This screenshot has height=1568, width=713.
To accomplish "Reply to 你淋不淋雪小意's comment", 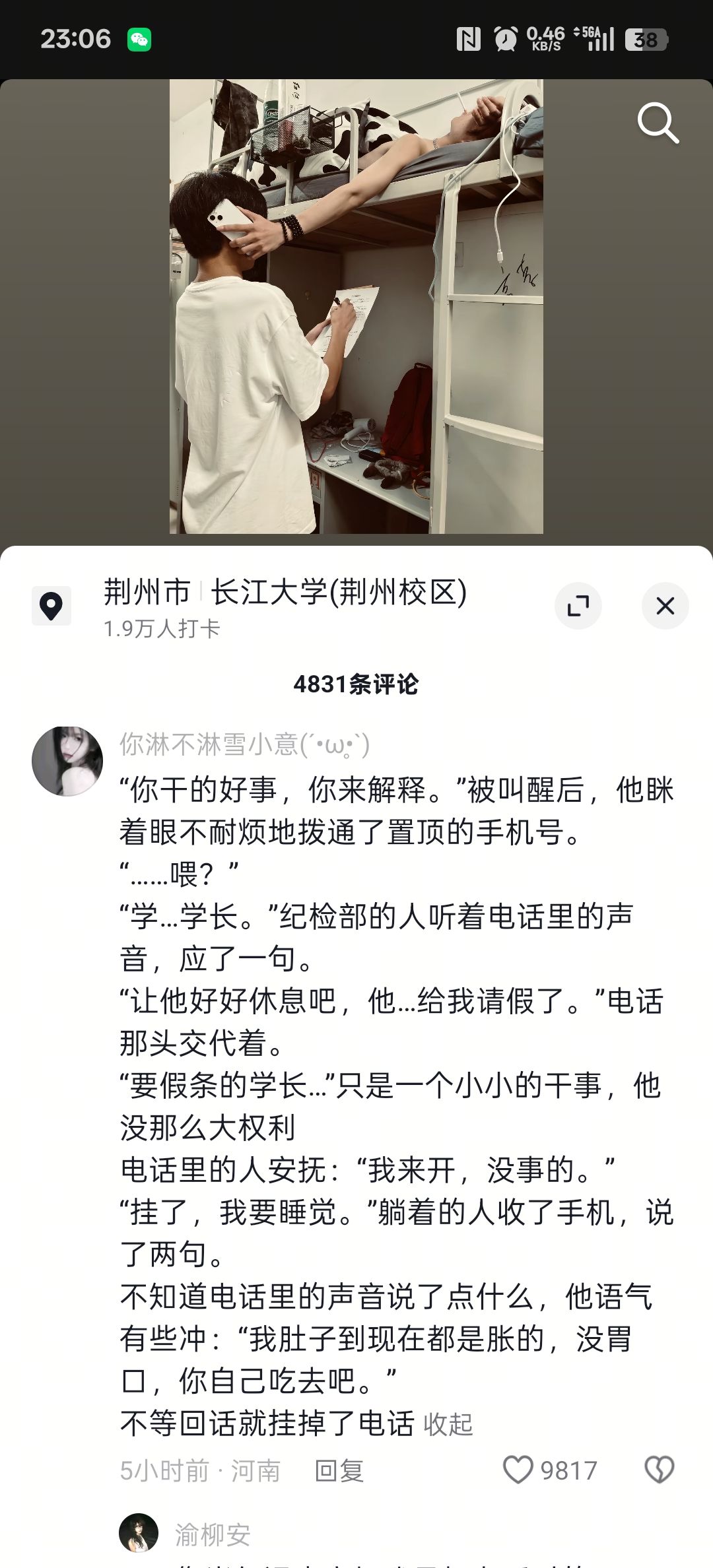I will point(339,1470).
